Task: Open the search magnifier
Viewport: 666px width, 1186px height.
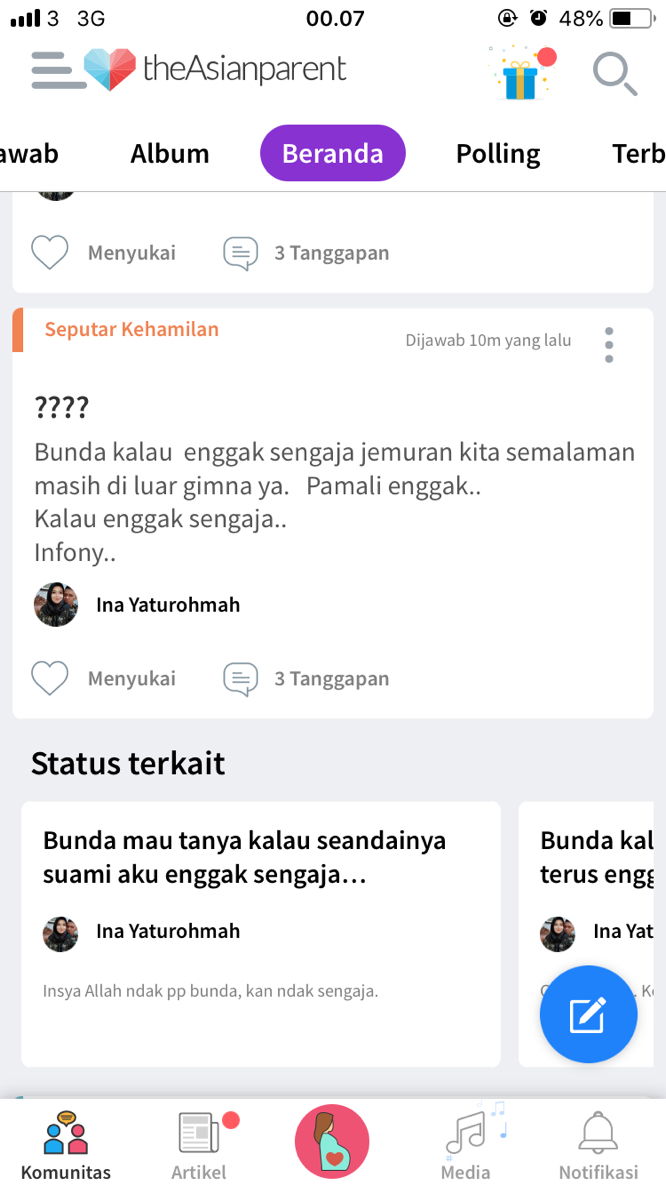Action: coord(614,73)
